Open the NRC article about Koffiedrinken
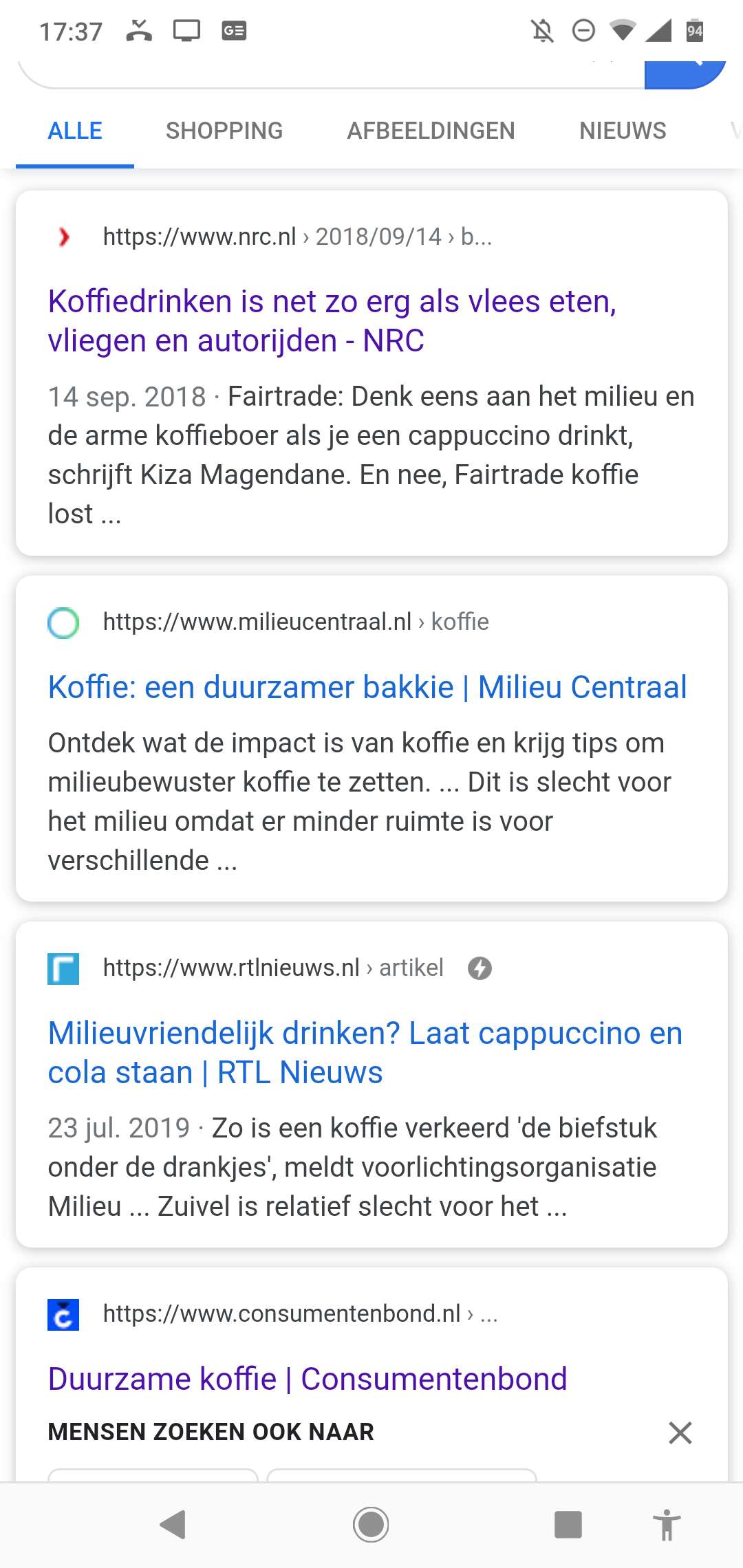Viewport: 743px width, 1568px height. pos(332,320)
